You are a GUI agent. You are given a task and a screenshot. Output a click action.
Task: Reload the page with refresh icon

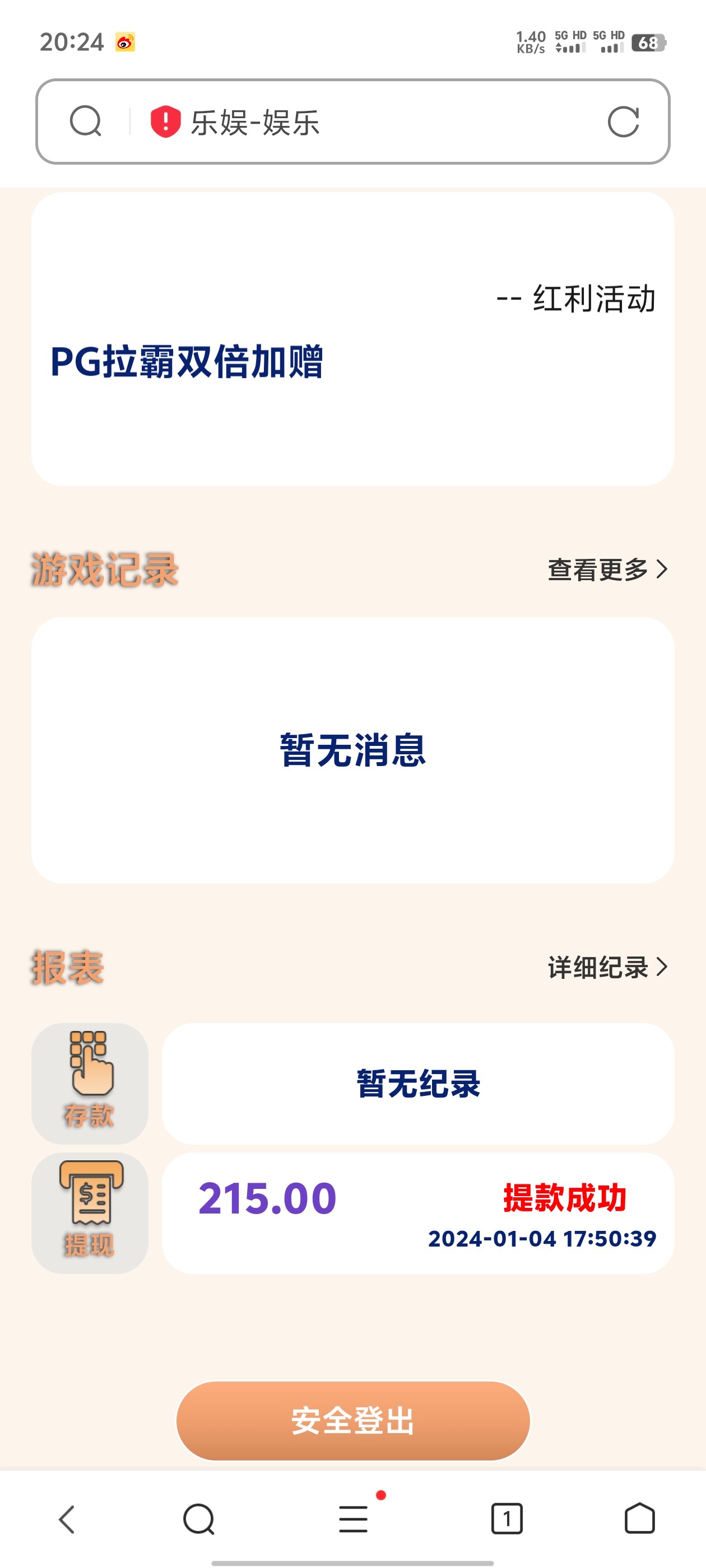[x=623, y=122]
